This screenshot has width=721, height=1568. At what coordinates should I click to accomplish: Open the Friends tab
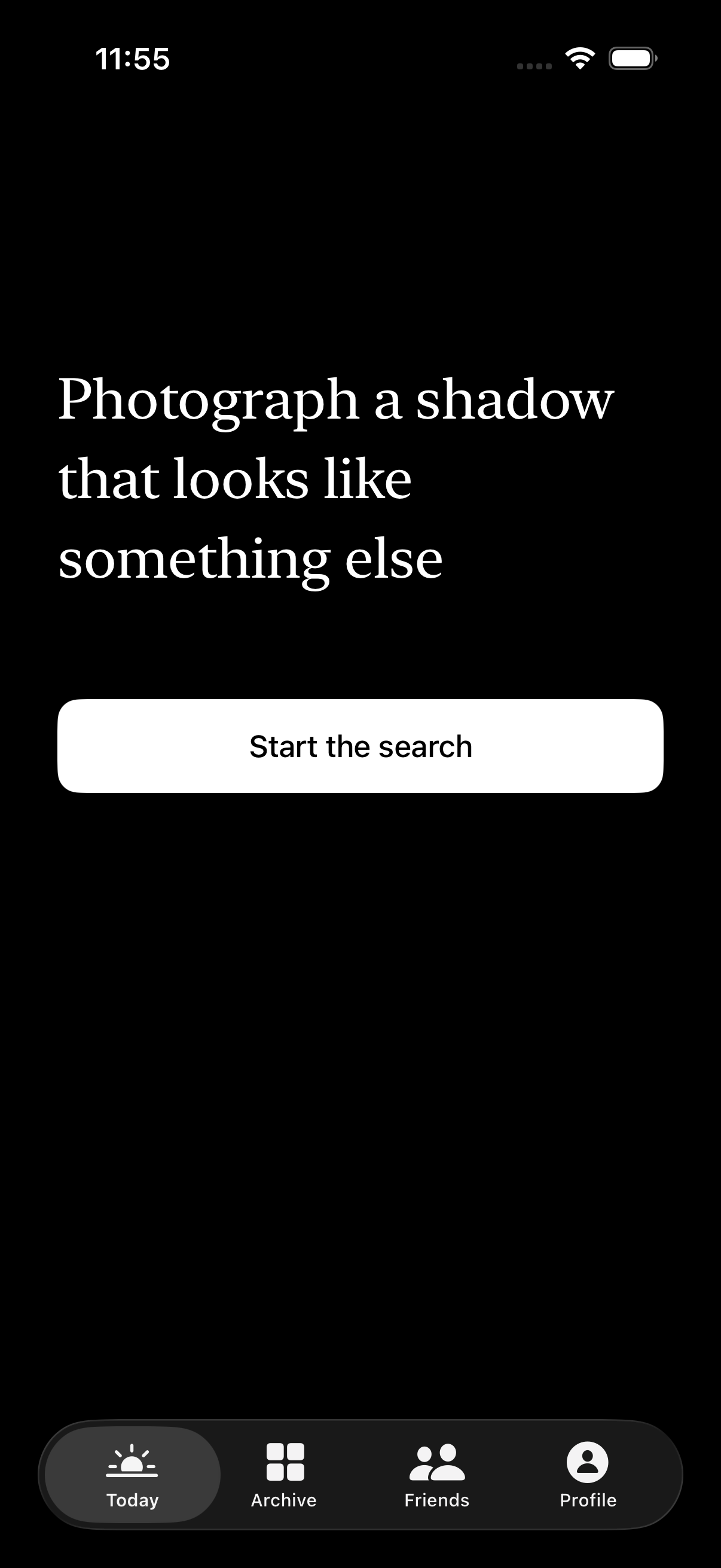pyautogui.click(x=437, y=1474)
